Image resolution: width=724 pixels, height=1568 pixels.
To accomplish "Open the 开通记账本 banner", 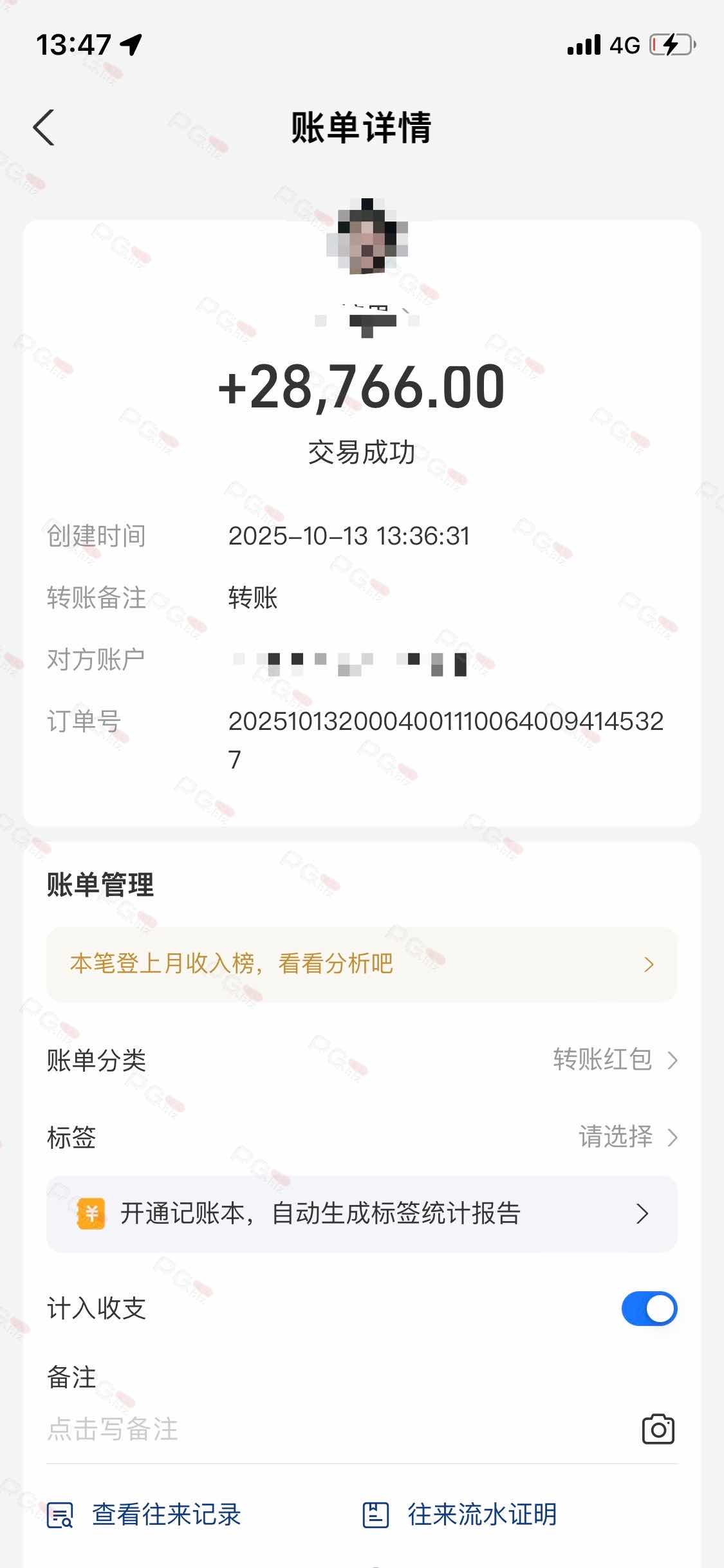I will click(x=361, y=1213).
